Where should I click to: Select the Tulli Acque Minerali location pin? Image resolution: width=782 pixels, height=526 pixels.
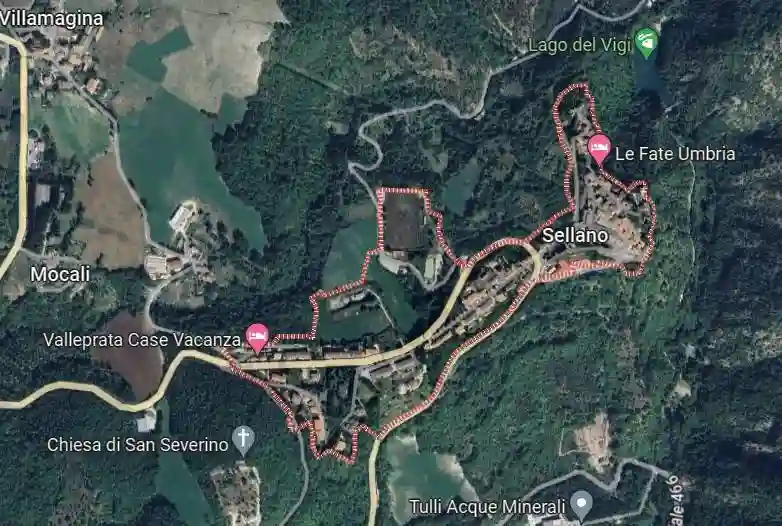[x=583, y=503]
